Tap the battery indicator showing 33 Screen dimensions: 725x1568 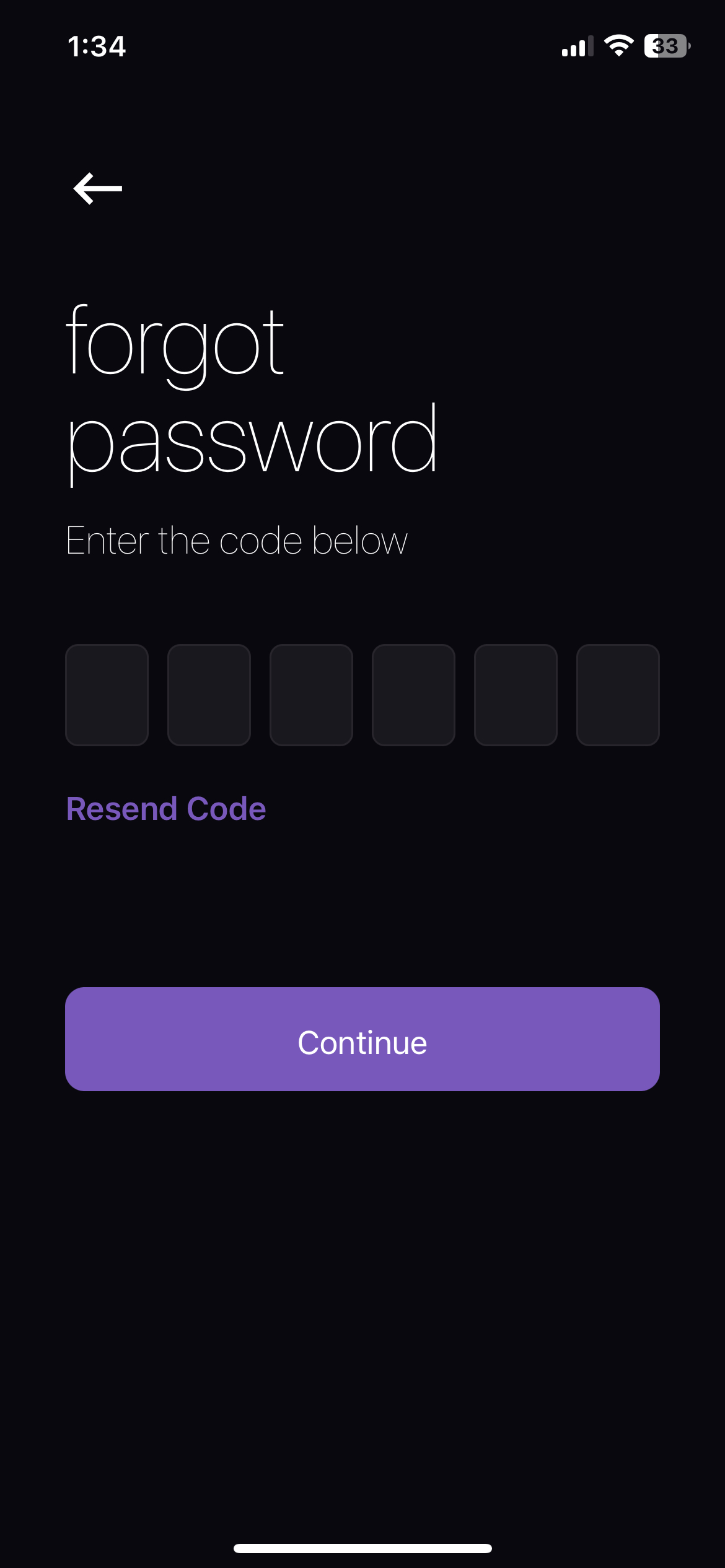(x=666, y=46)
